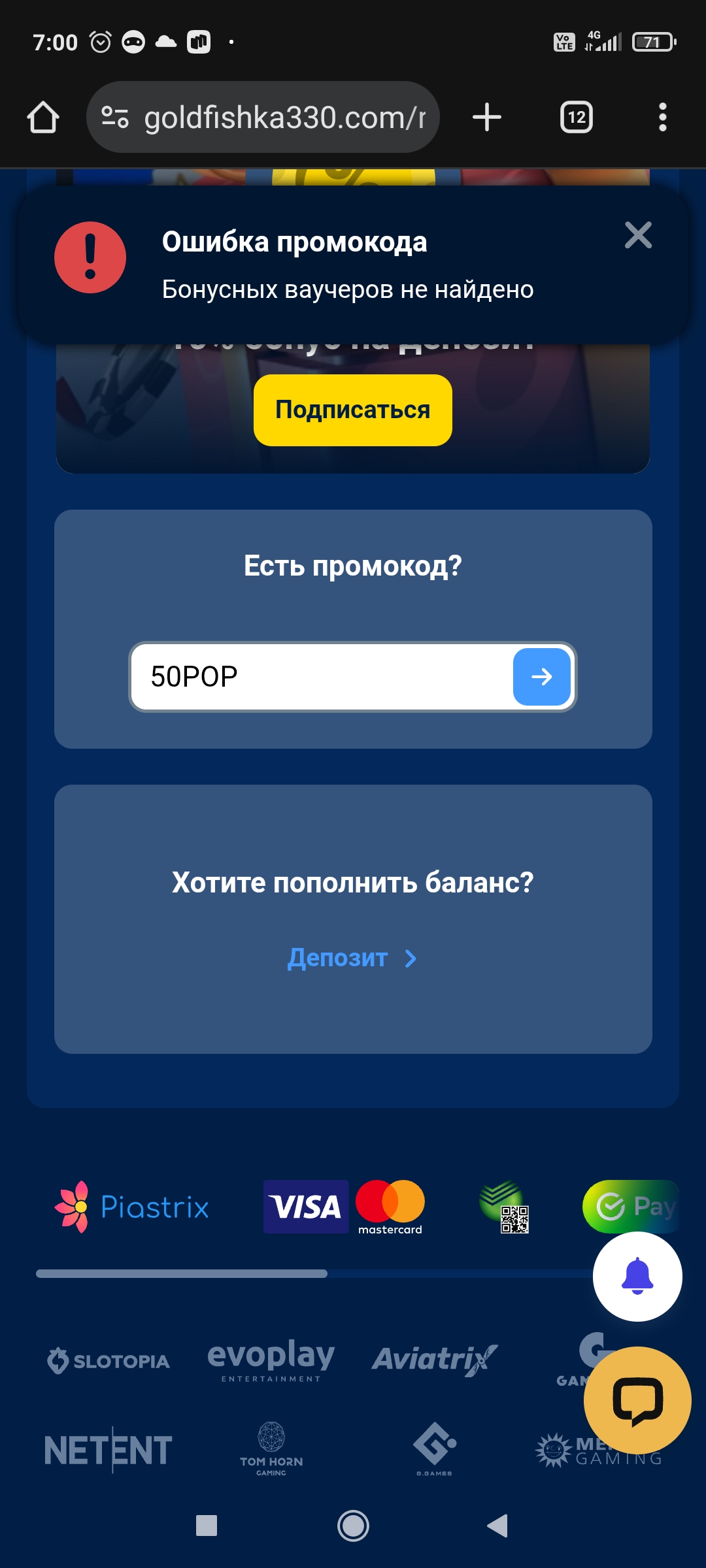Screen dimensions: 706x1568
Task: Go to the browser home page
Action: (43, 118)
